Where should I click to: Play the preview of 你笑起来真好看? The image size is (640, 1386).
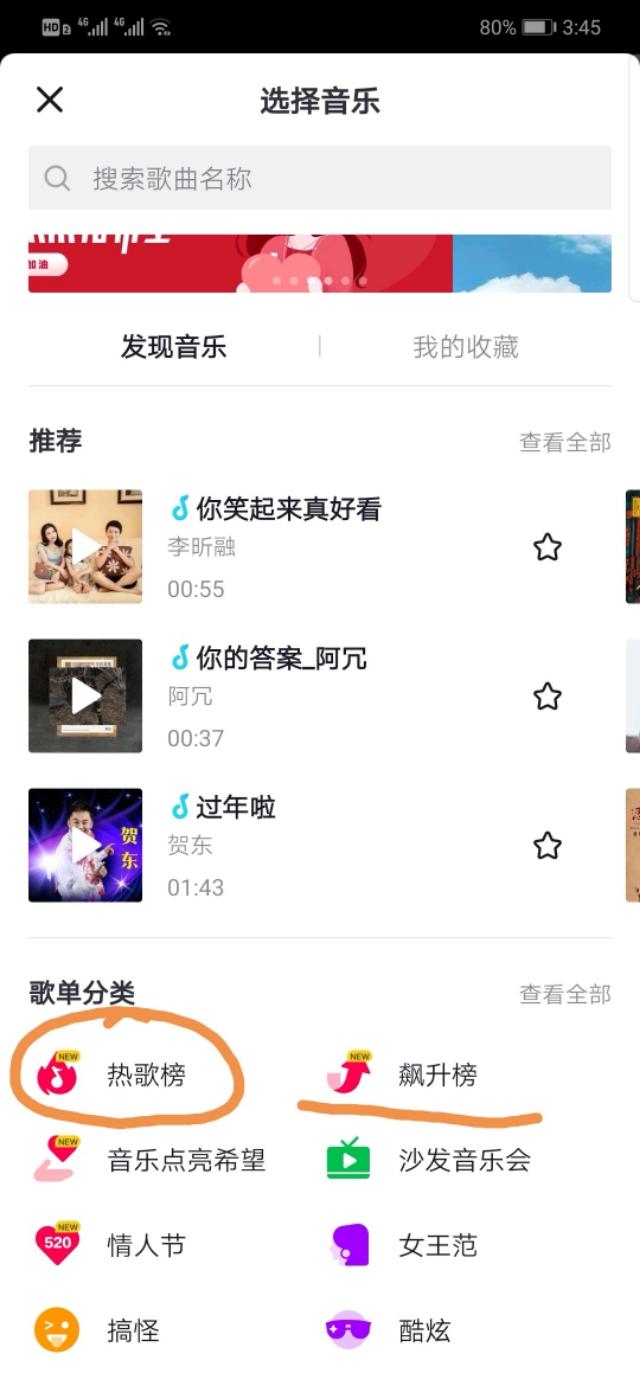pyautogui.click(x=85, y=547)
